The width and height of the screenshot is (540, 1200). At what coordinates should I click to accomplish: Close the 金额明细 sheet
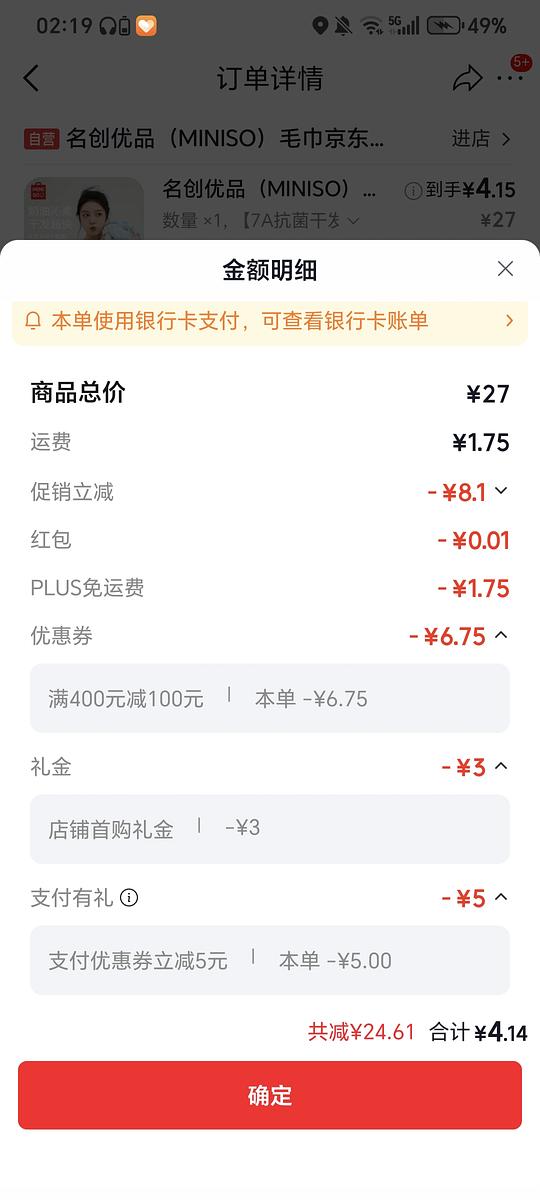[x=505, y=269]
